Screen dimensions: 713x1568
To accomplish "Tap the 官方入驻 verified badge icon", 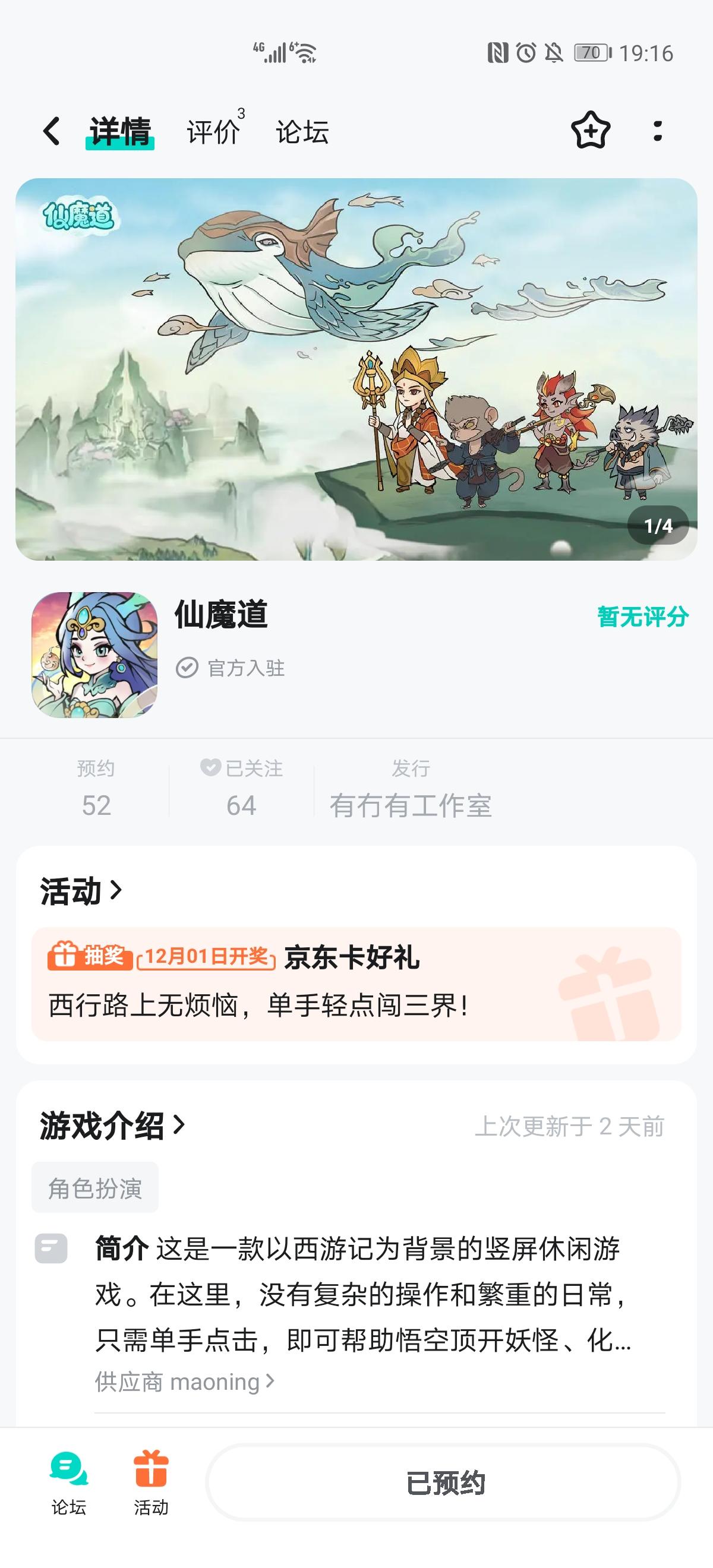I will point(189,667).
